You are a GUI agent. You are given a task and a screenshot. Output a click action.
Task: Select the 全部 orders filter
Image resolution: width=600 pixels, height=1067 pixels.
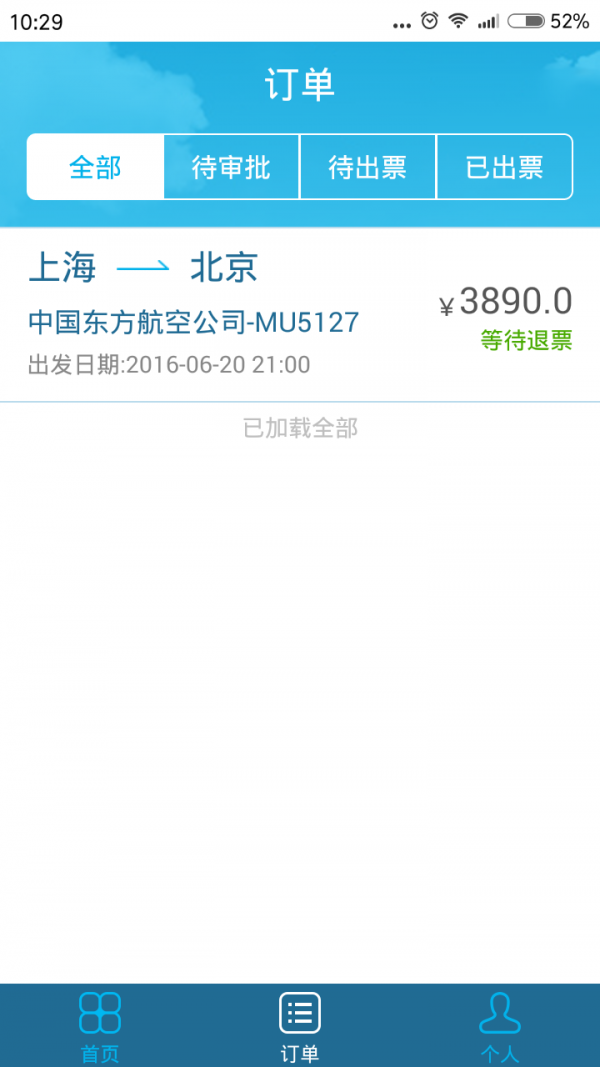[x=95, y=167]
